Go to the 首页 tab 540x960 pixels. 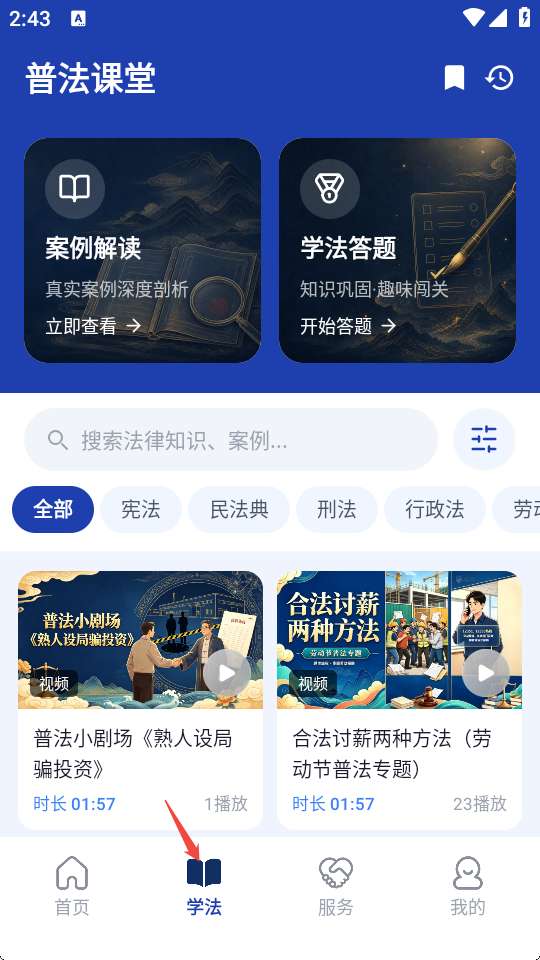click(x=72, y=886)
